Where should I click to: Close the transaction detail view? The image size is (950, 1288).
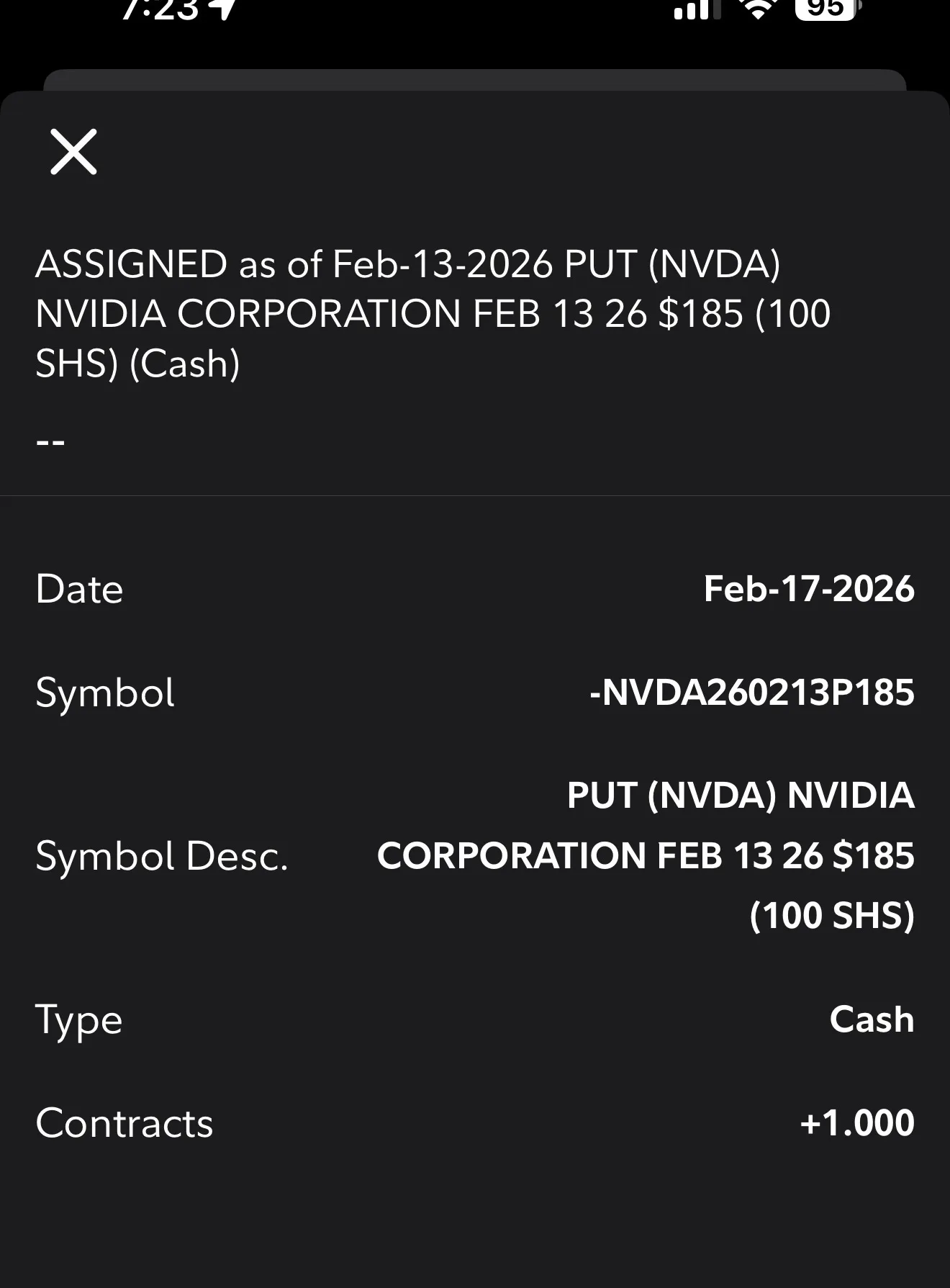73,151
